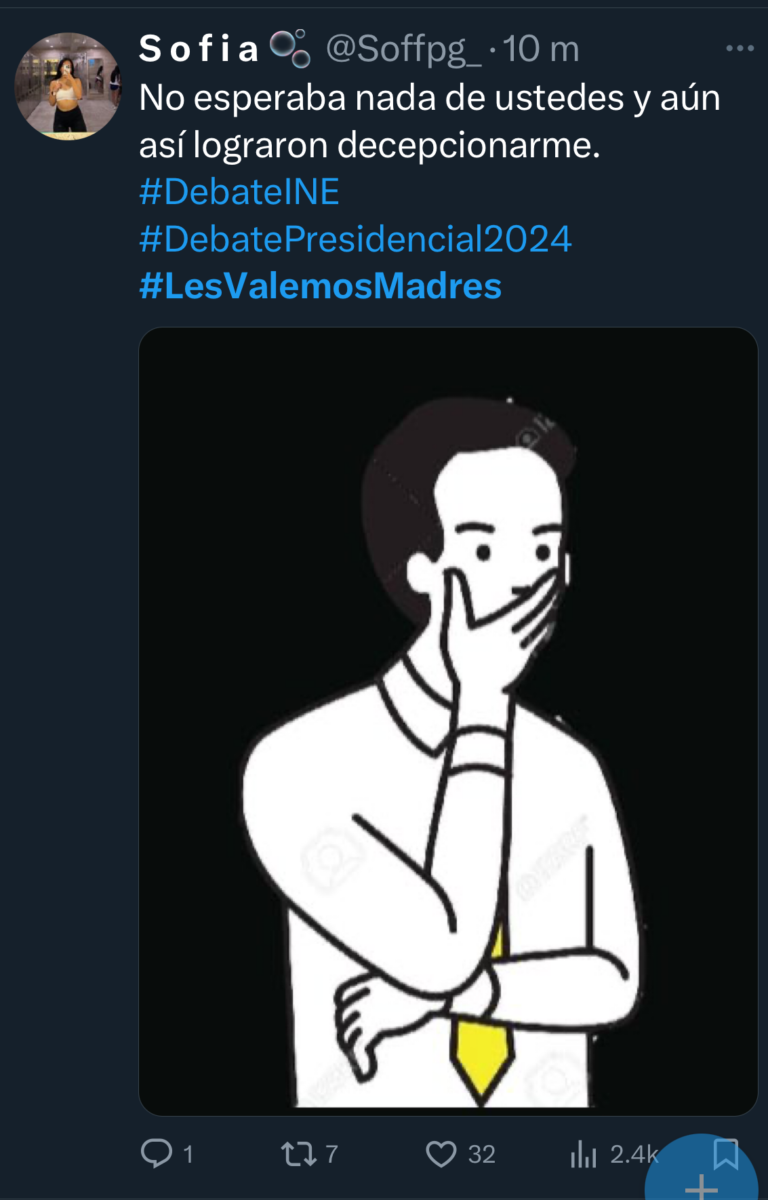Reply to Sofia's tweet
Image resolution: width=768 pixels, height=1200 pixels.
click(157, 1154)
